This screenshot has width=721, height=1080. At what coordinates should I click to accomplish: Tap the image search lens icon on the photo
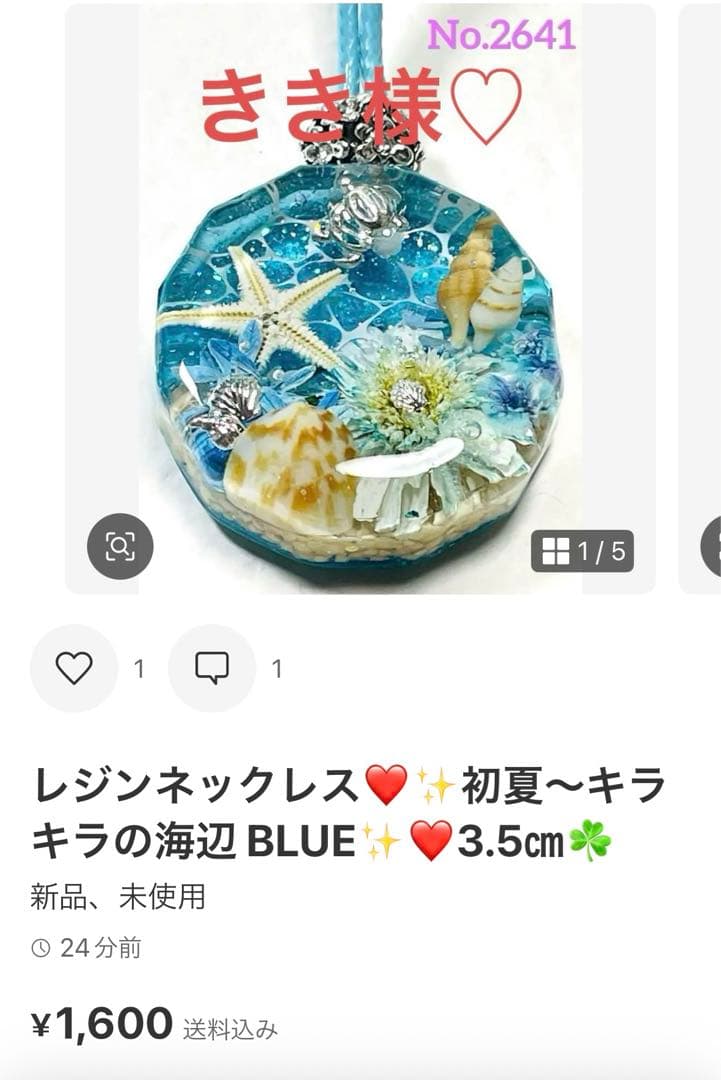click(122, 543)
